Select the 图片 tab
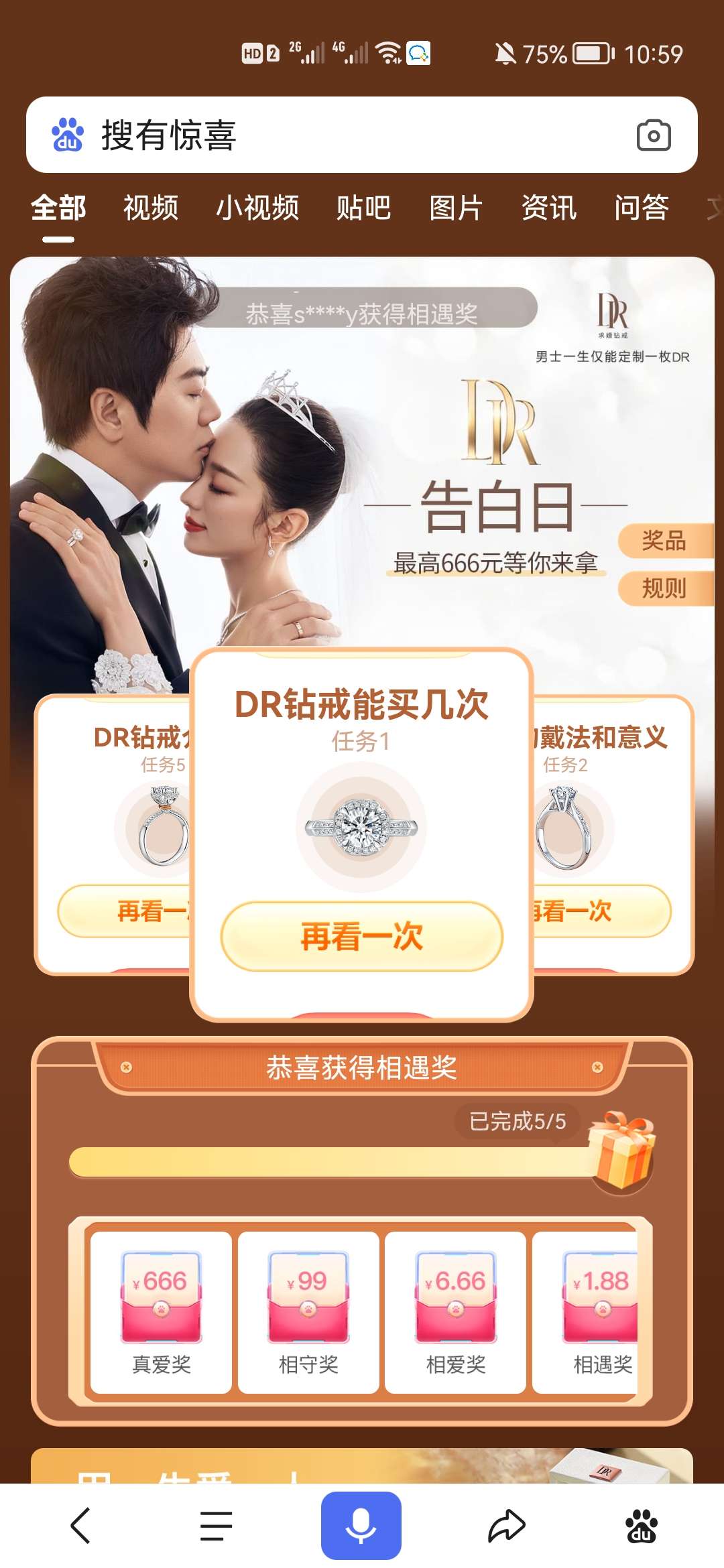 (456, 208)
